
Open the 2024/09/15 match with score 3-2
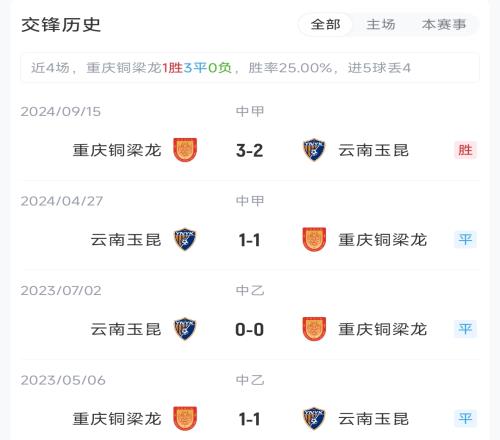250,136
